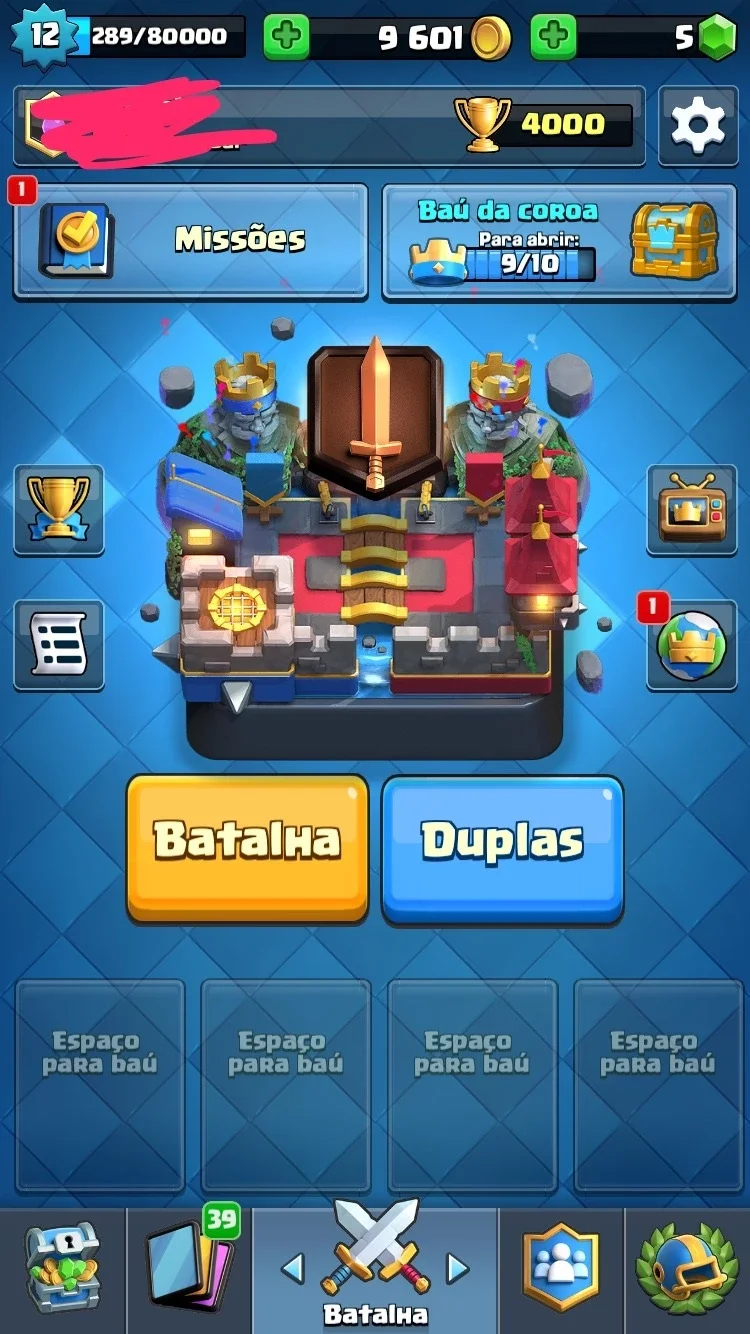750x1334 pixels.
Task: Tap the green plus to add gold
Action: 287,38
